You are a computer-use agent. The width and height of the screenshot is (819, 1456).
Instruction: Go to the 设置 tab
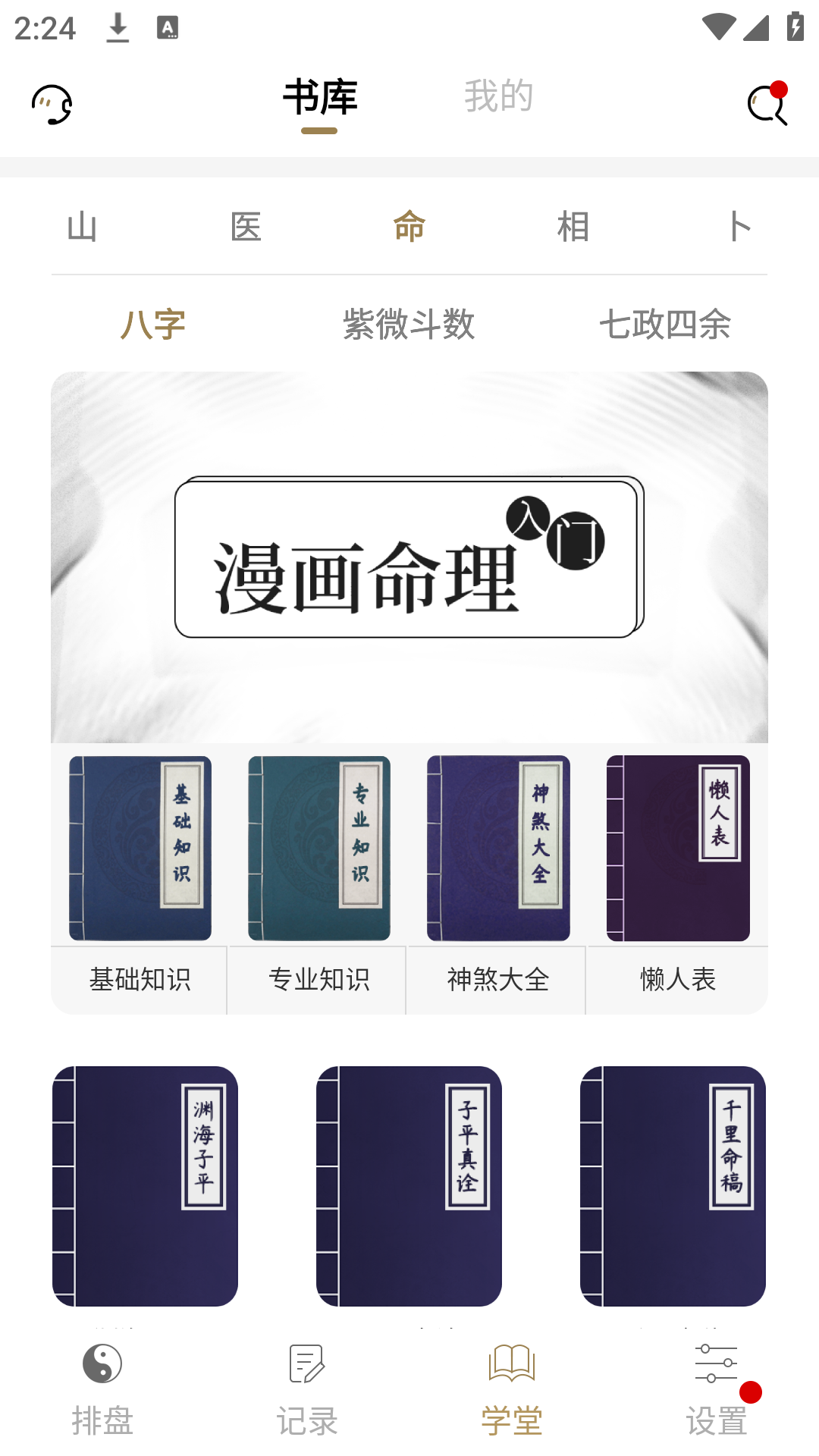717,1389
